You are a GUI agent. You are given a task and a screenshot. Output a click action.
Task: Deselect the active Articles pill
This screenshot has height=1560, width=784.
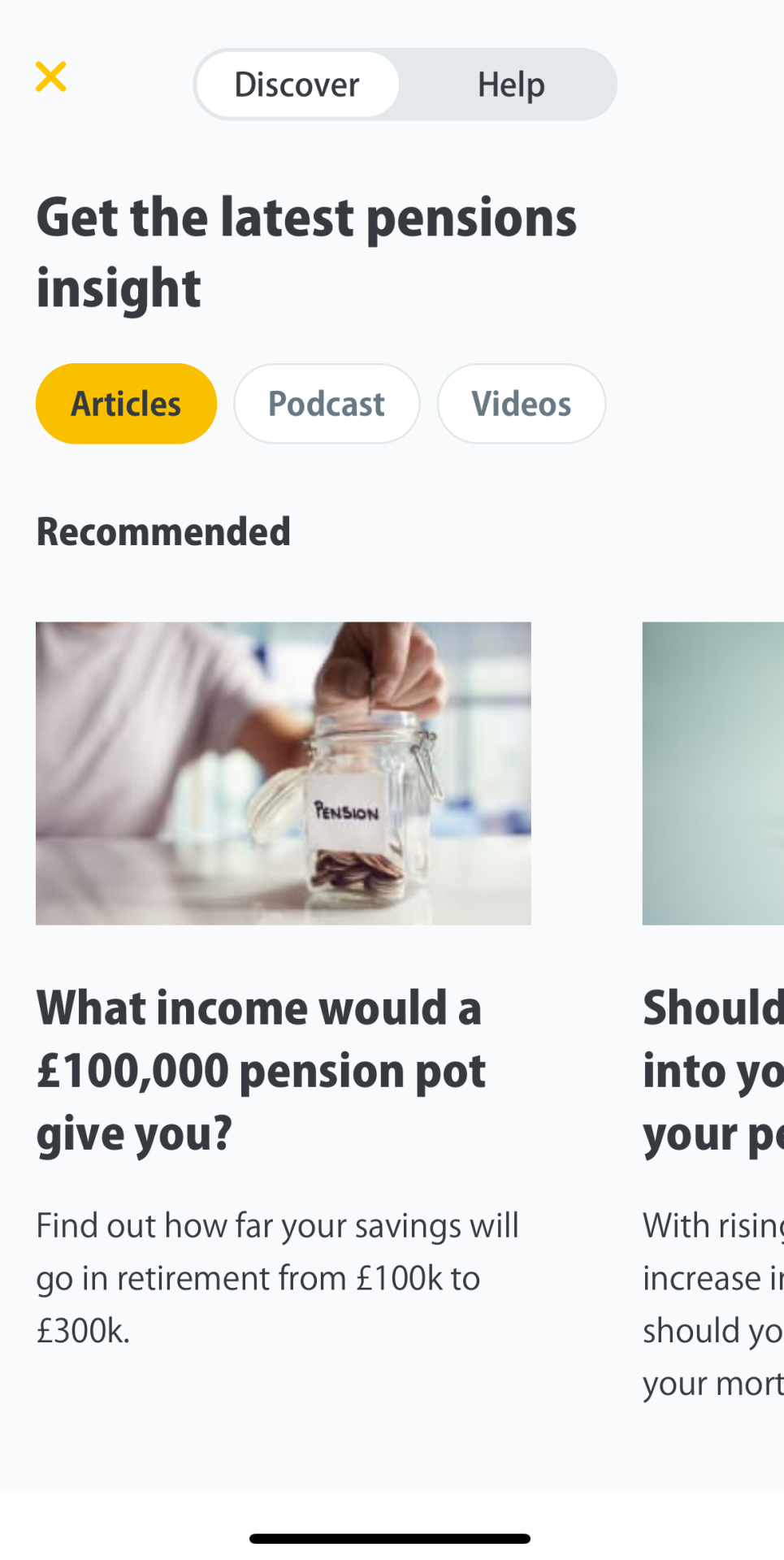tap(126, 403)
